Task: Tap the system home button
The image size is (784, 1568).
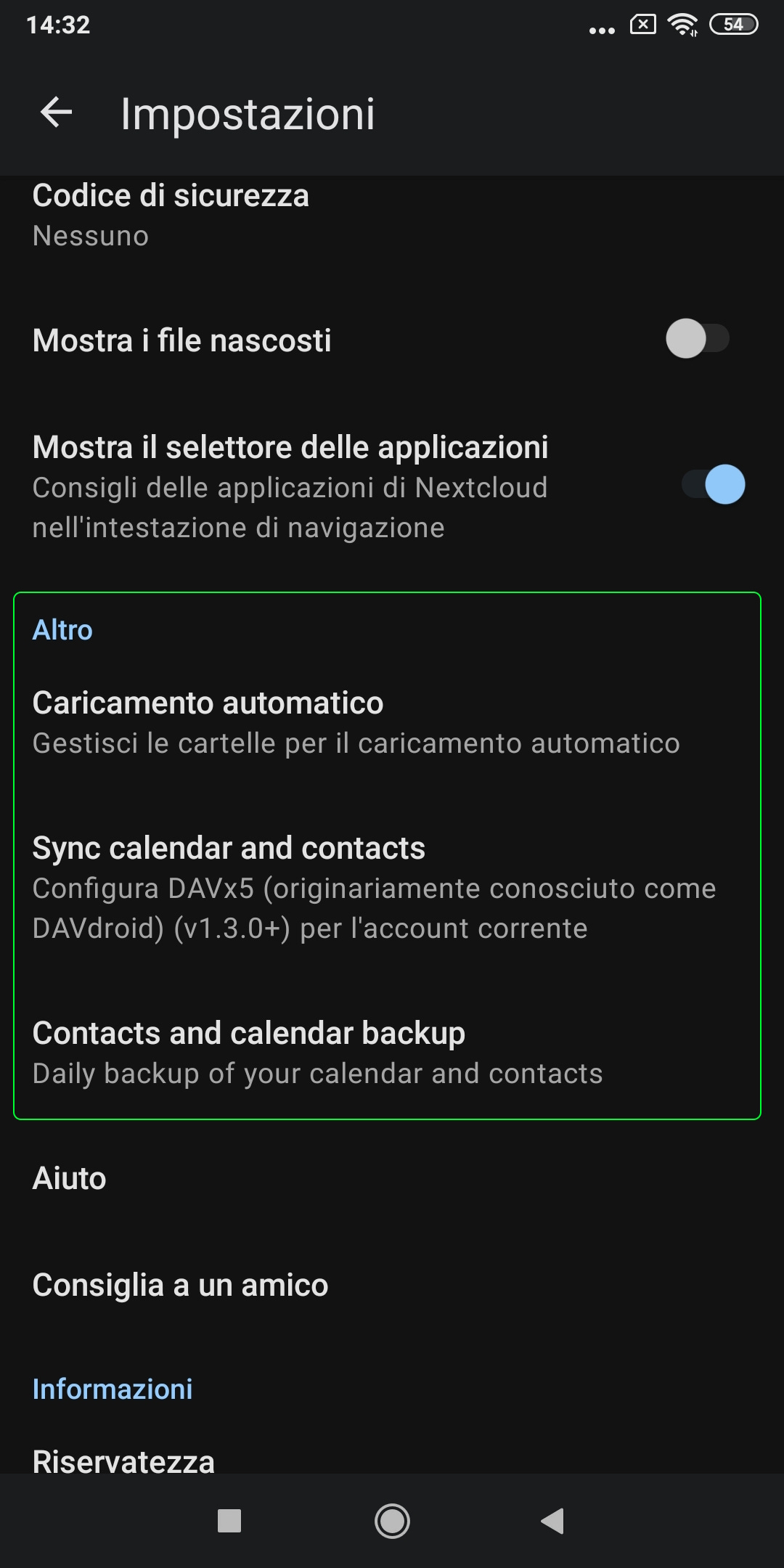Action: coord(392,1521)
